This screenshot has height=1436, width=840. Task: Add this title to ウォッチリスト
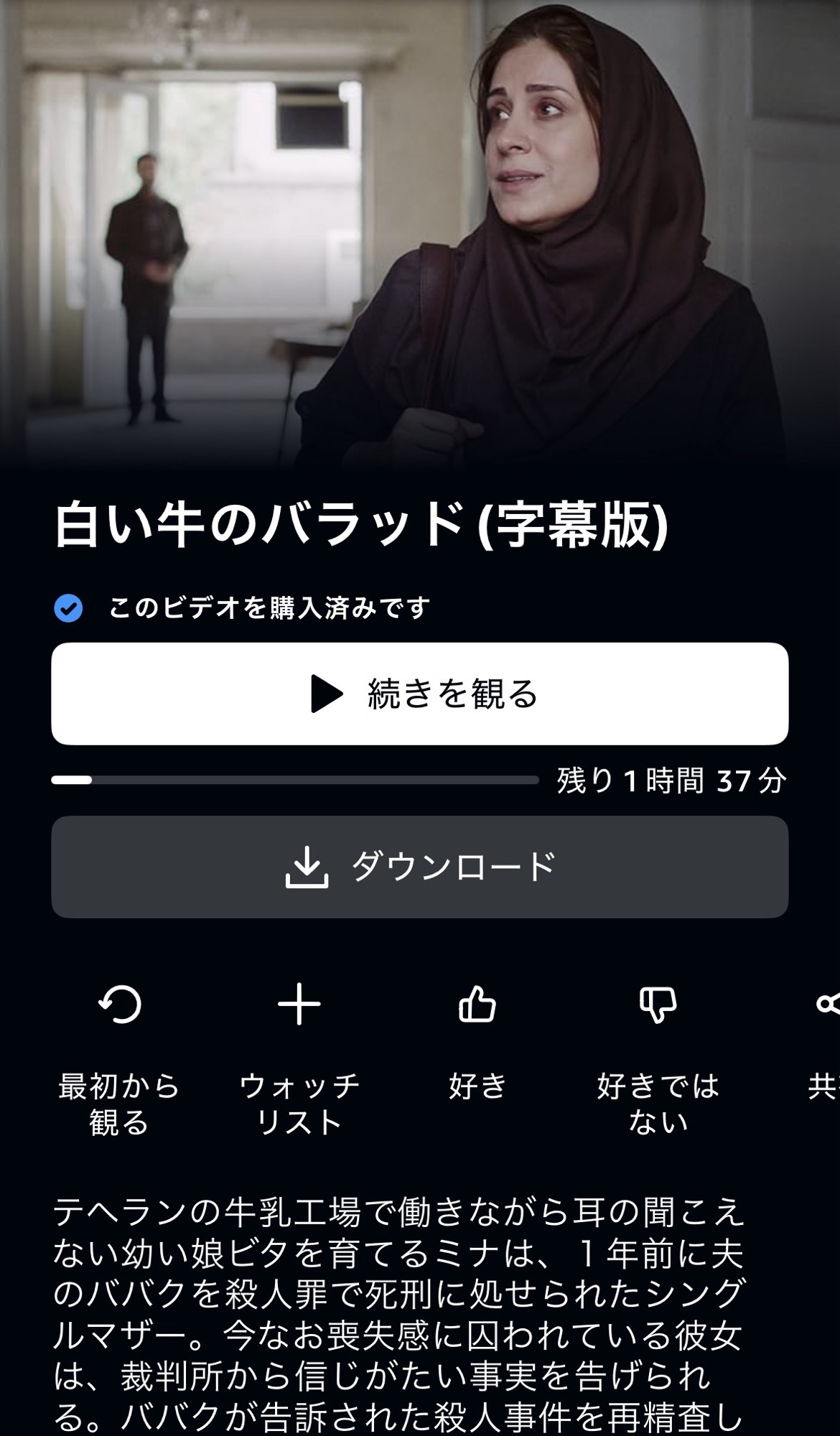point(299,1004)
